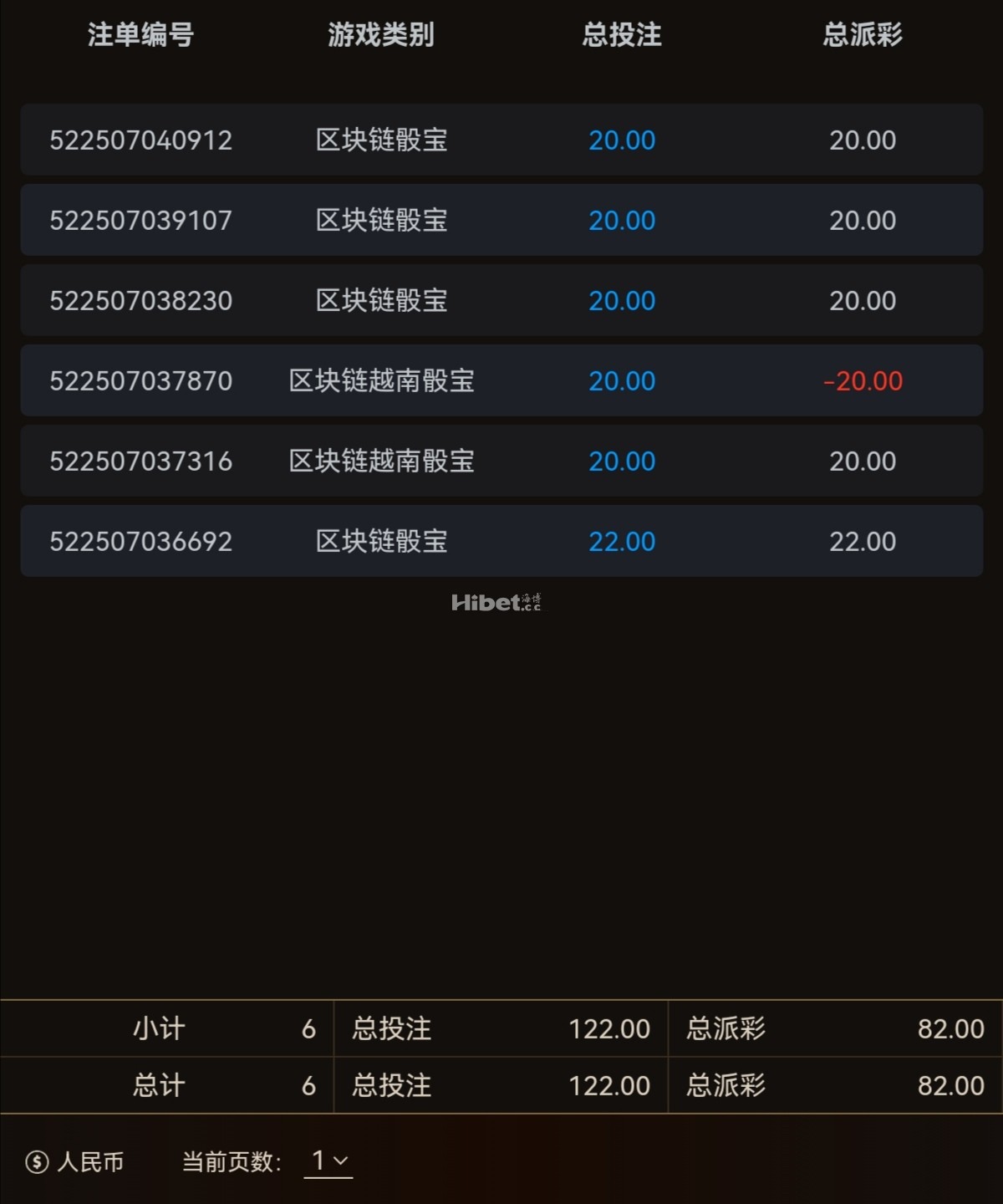Open bet record 522507037870
This screenshot has width=1003, height=1204.
point(140,381)
